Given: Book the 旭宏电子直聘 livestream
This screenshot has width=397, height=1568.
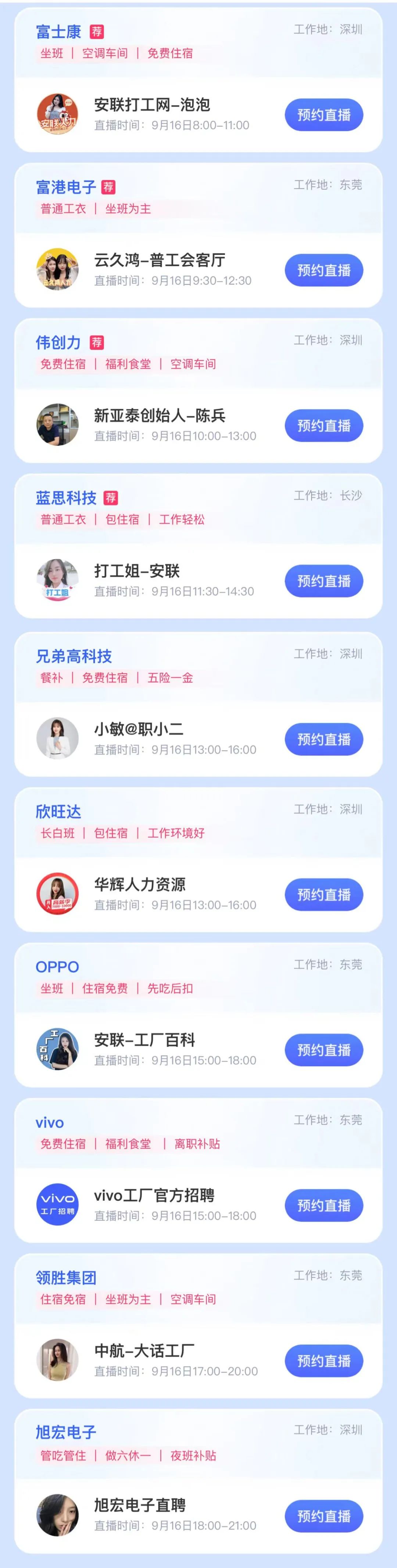Looking at the screenshot, I should tap(323, 1516).
